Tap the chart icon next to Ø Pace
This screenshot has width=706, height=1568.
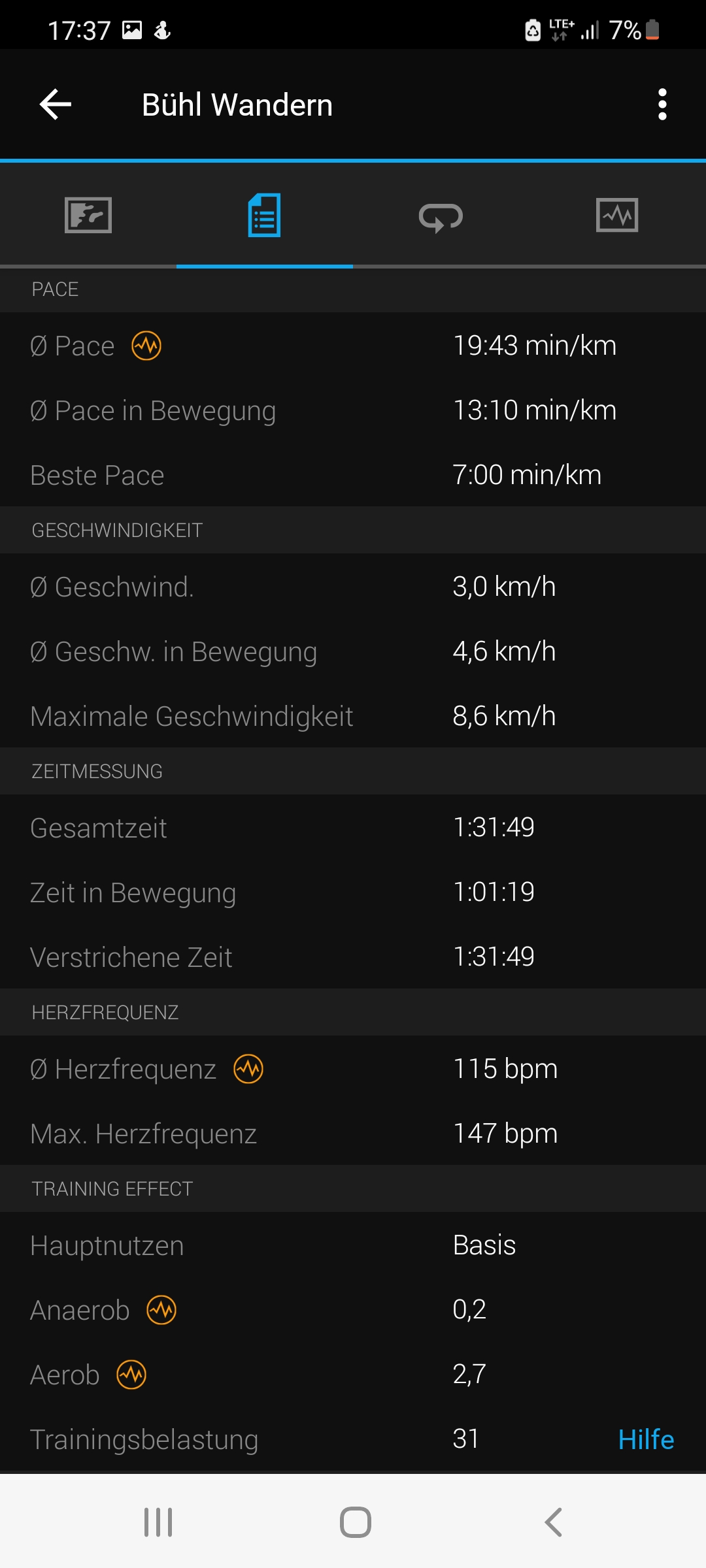(146, 346)
